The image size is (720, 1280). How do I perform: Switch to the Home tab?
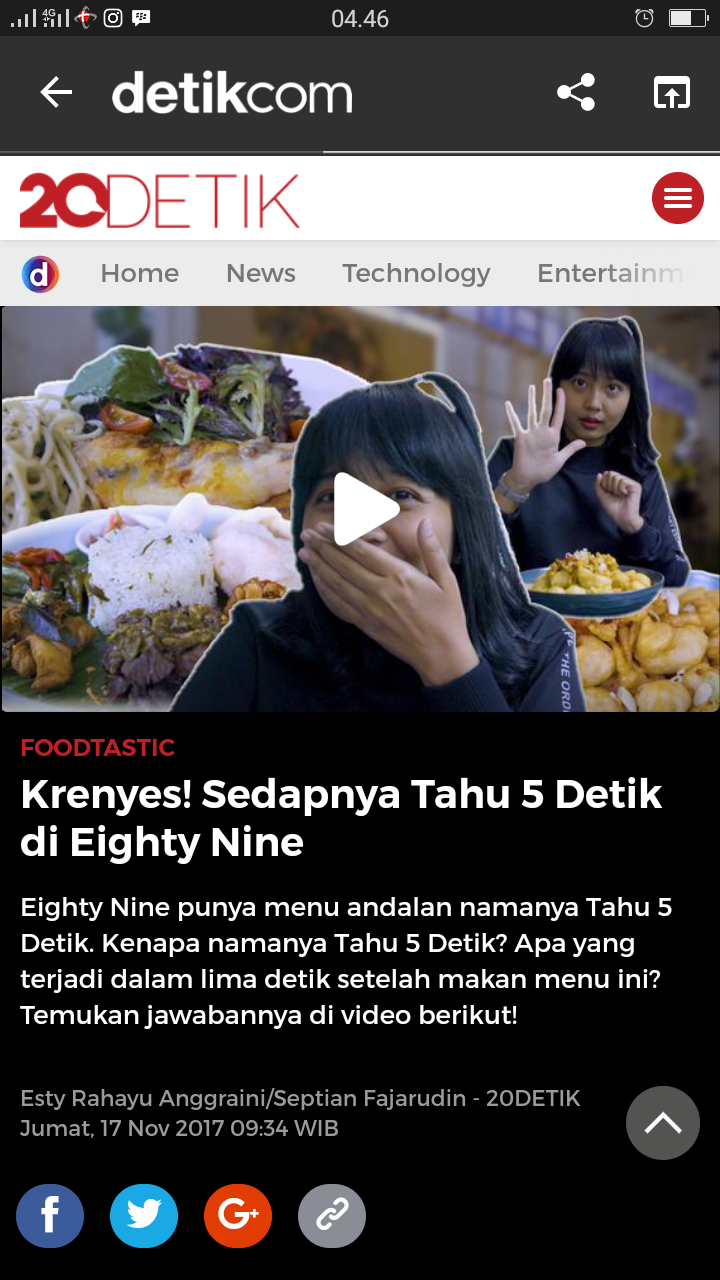coord(139,273)
